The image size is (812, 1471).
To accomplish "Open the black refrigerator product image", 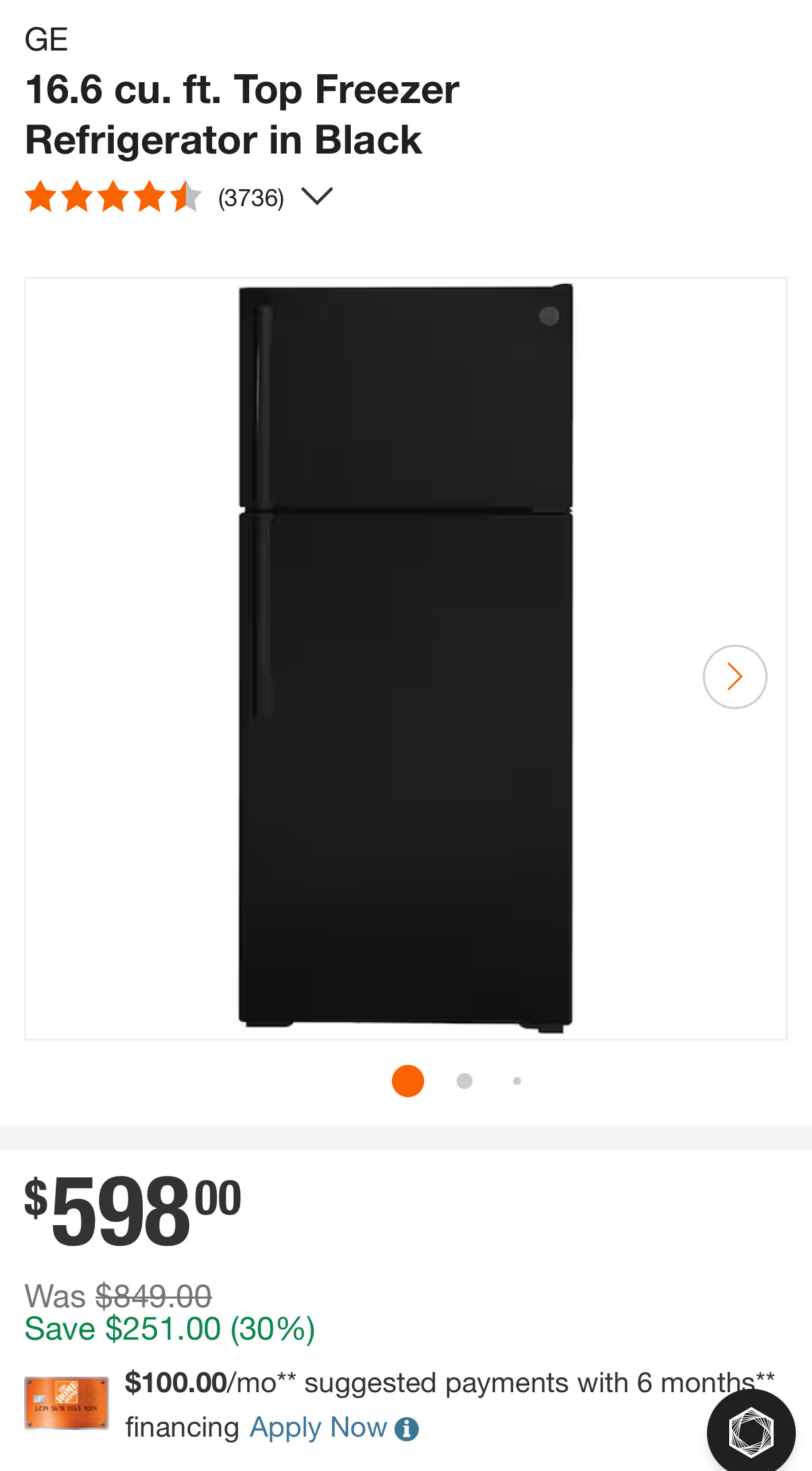I will (x=405, y=658).
